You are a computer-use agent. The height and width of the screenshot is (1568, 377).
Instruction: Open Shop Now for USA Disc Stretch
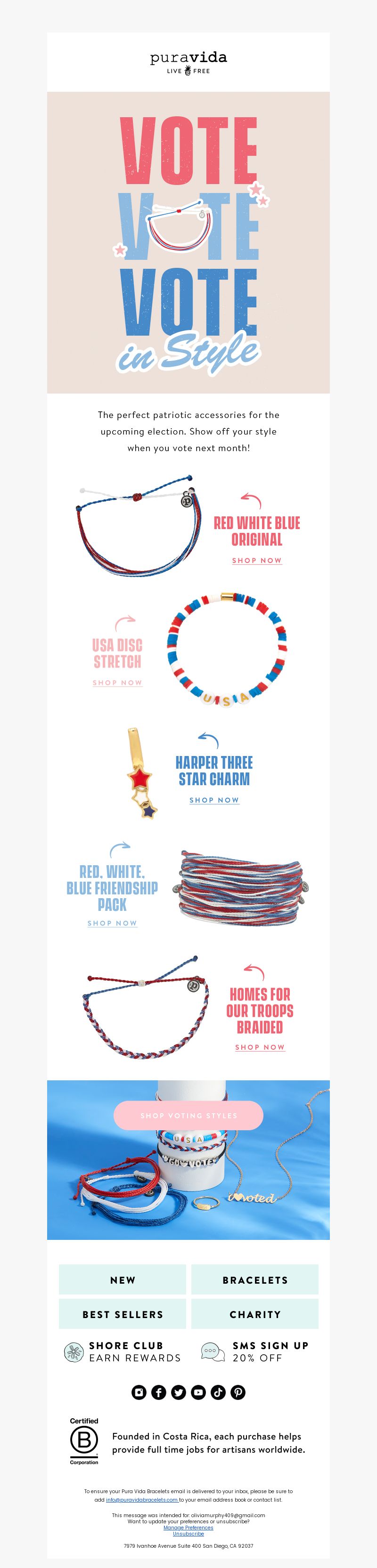point(117,683)
